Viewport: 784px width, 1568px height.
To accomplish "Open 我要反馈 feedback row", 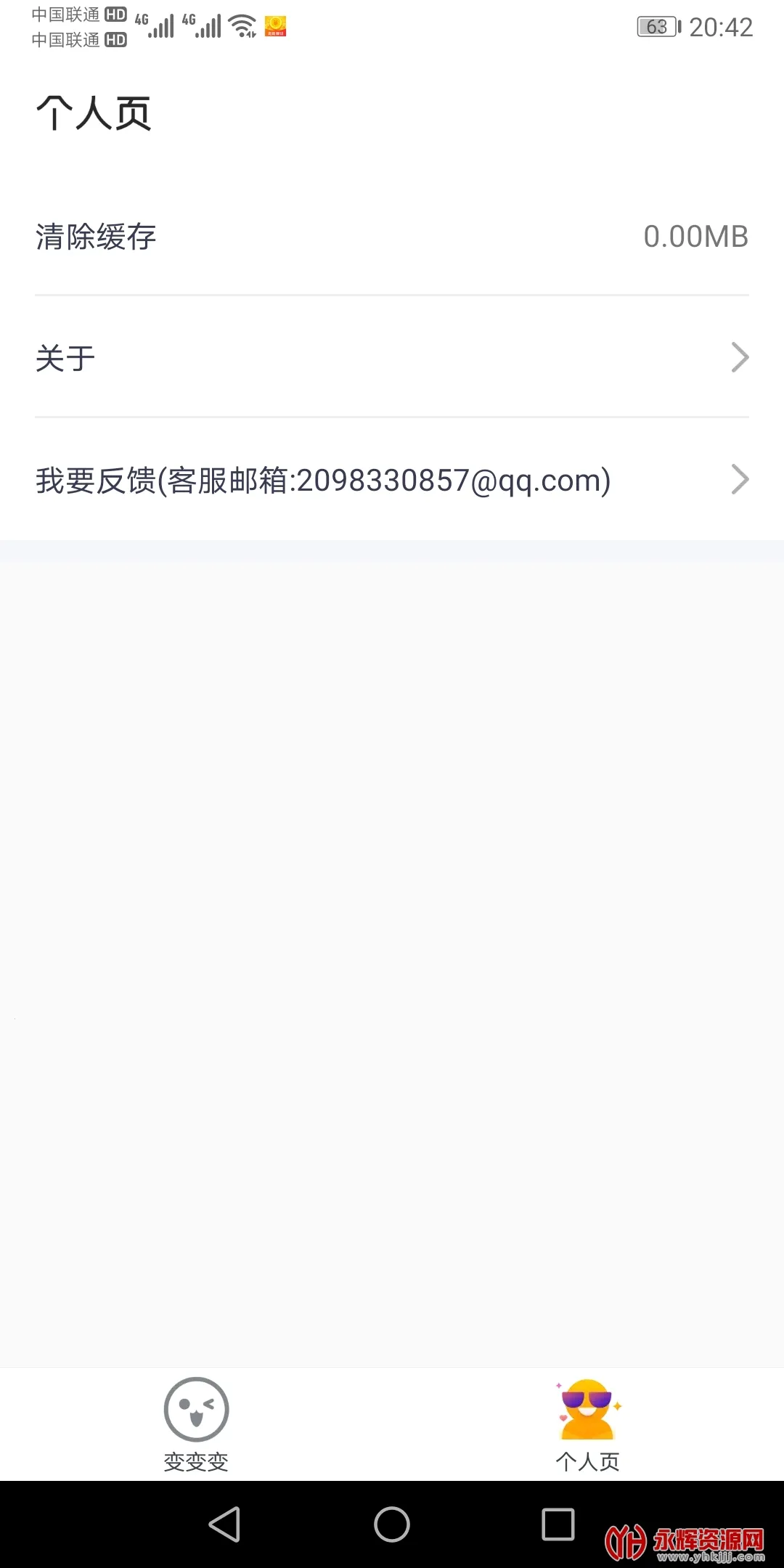I will (392, 480).
